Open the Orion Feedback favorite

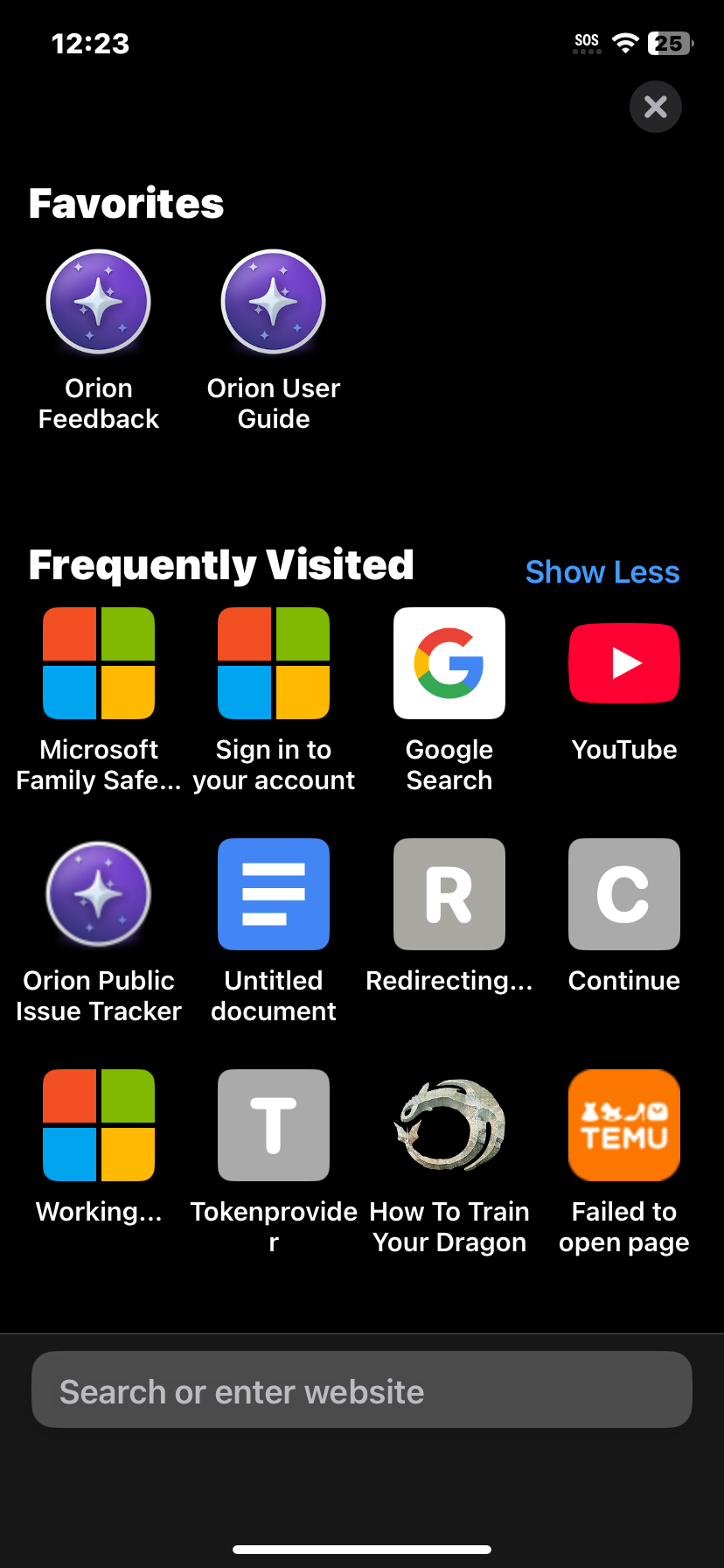coord(99,302)
